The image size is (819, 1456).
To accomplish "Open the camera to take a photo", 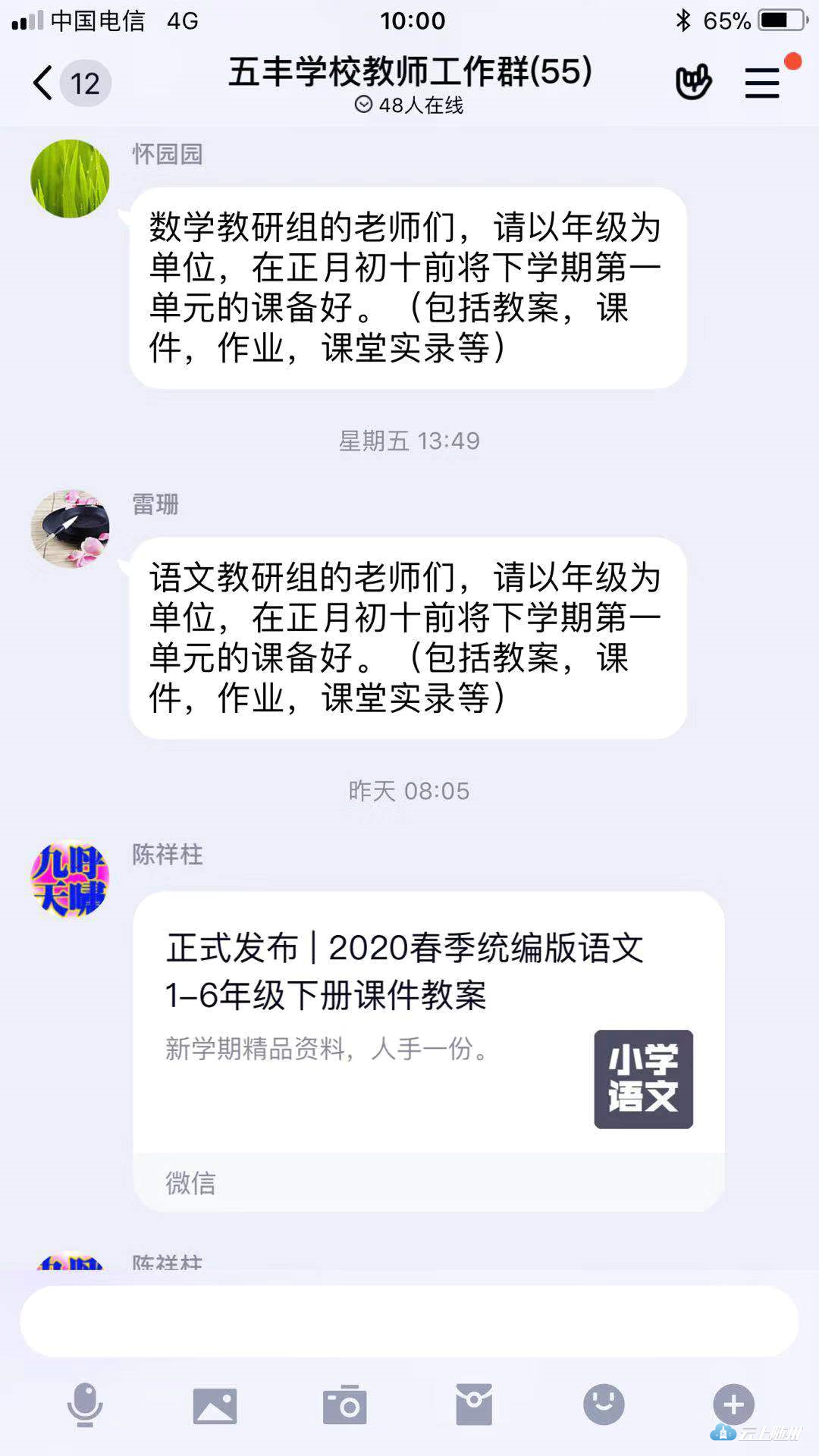I will tap(345, 1405).
